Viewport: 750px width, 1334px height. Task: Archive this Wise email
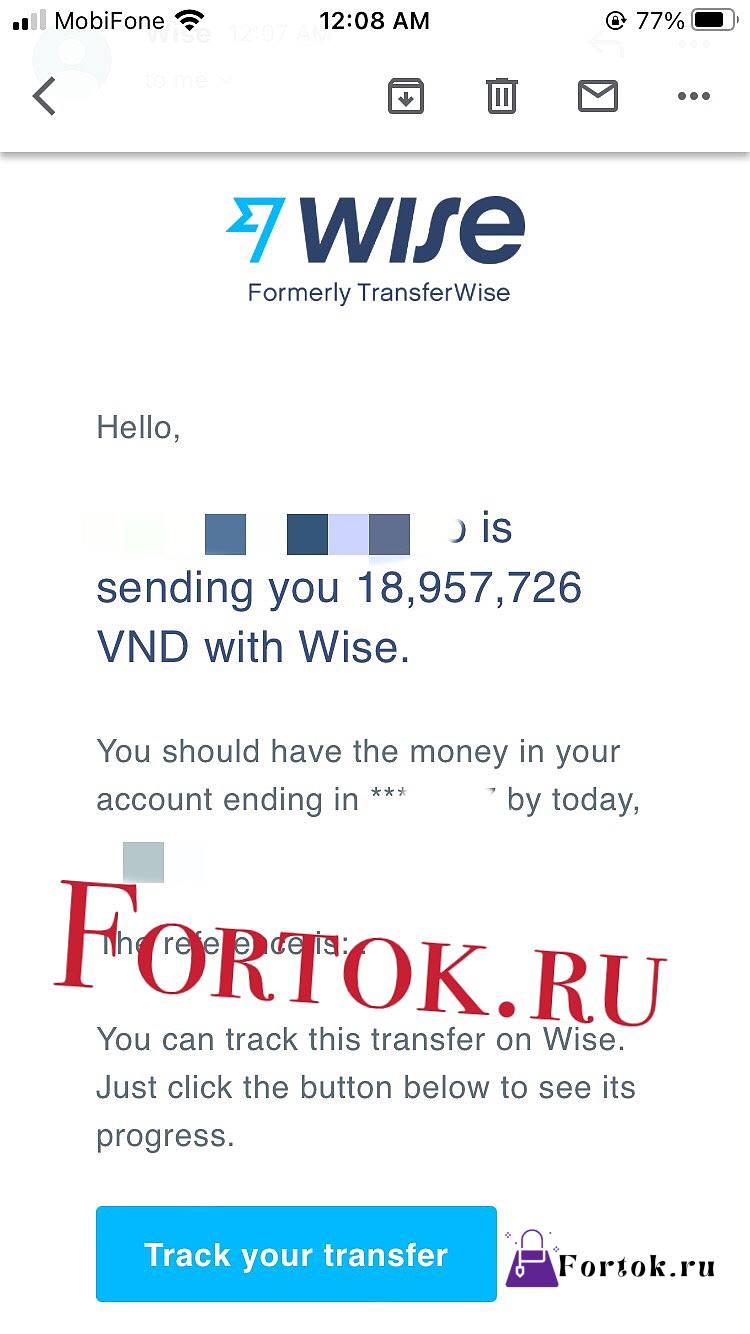[406, 97]
